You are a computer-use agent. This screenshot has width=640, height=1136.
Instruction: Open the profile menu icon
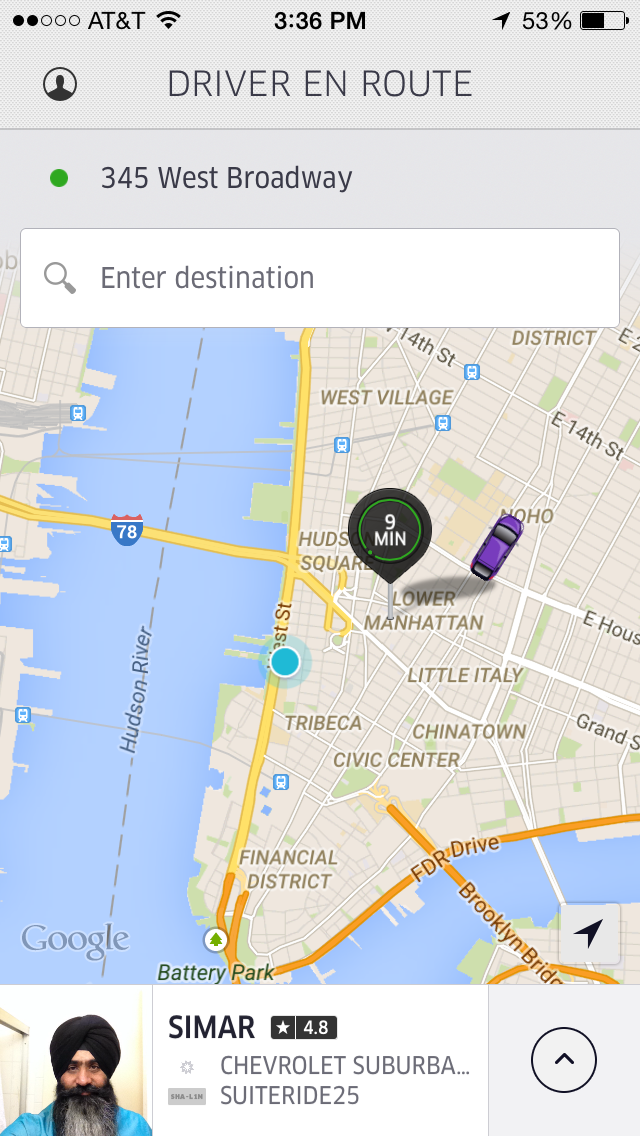60,84
